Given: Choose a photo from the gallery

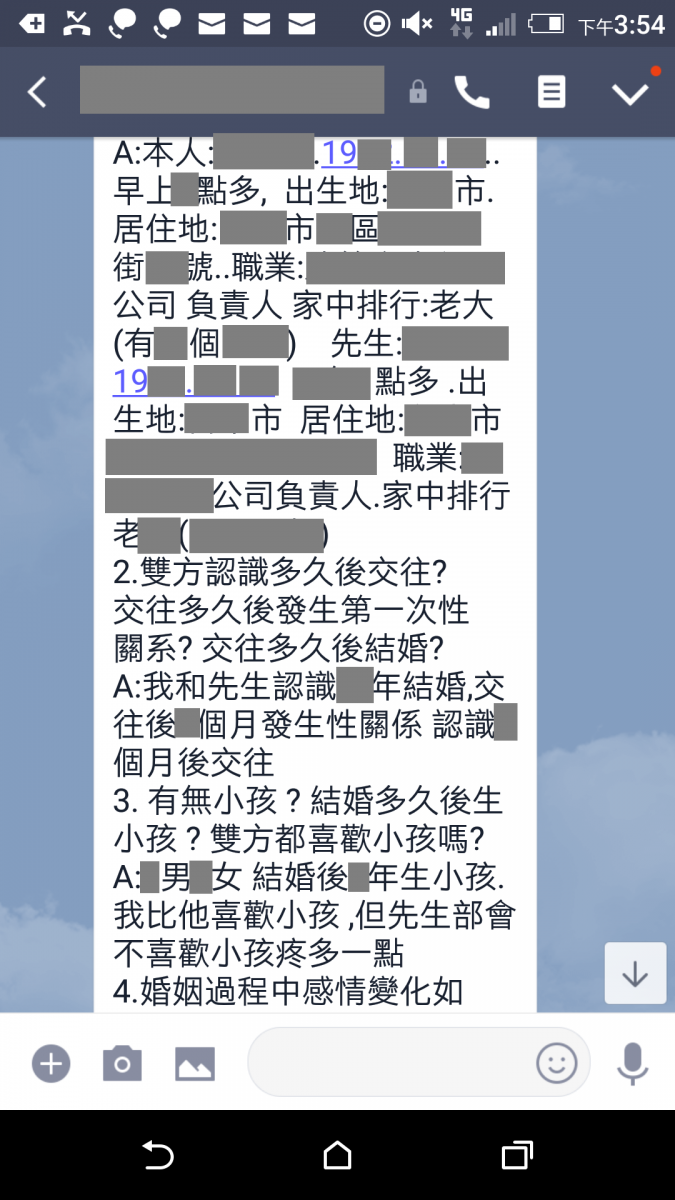Looking at the screenshot, I should point(195,1063).
